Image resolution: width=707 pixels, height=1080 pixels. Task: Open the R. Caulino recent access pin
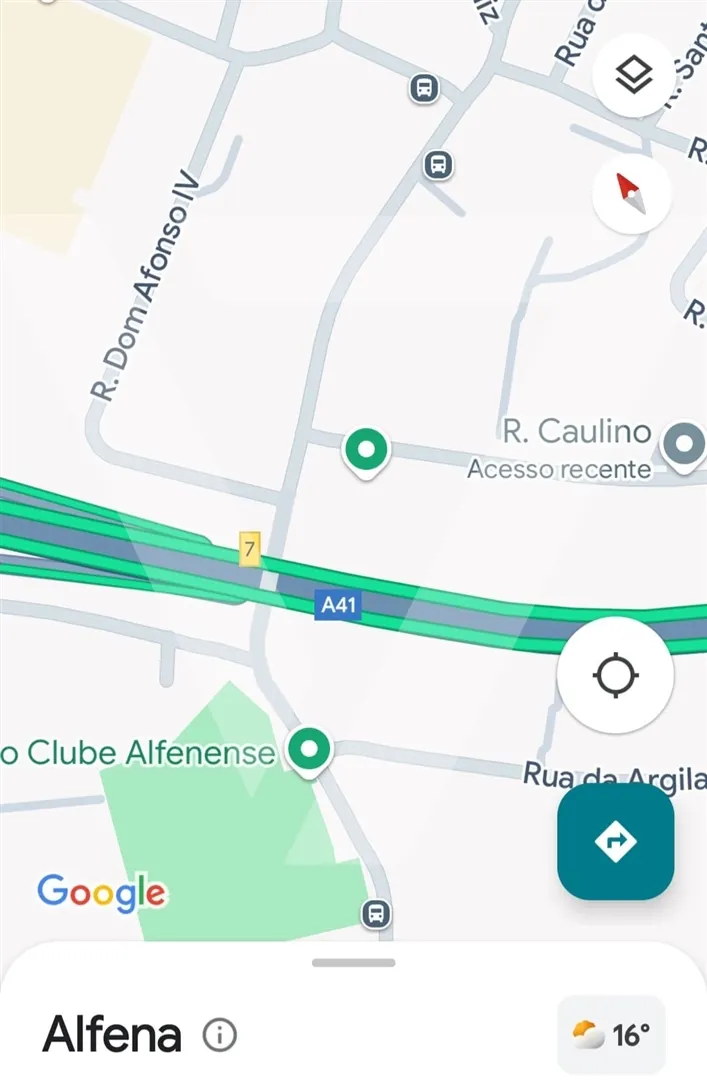pos(686,443)
